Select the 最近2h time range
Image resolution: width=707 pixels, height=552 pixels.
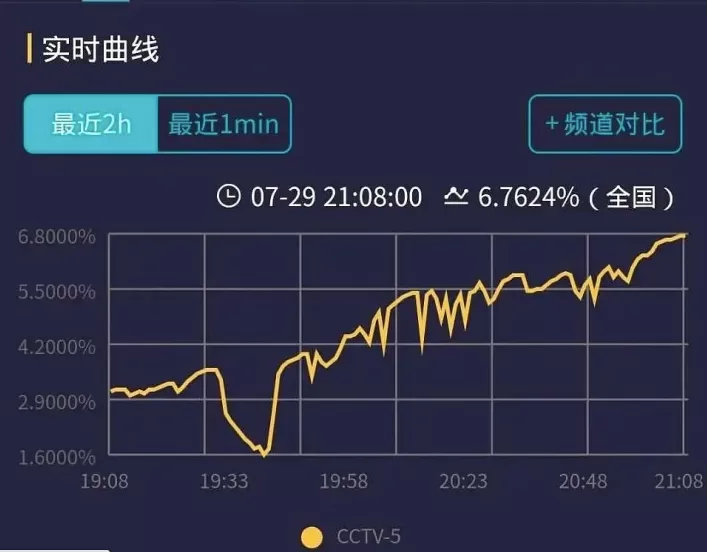[x=91, y=124]
